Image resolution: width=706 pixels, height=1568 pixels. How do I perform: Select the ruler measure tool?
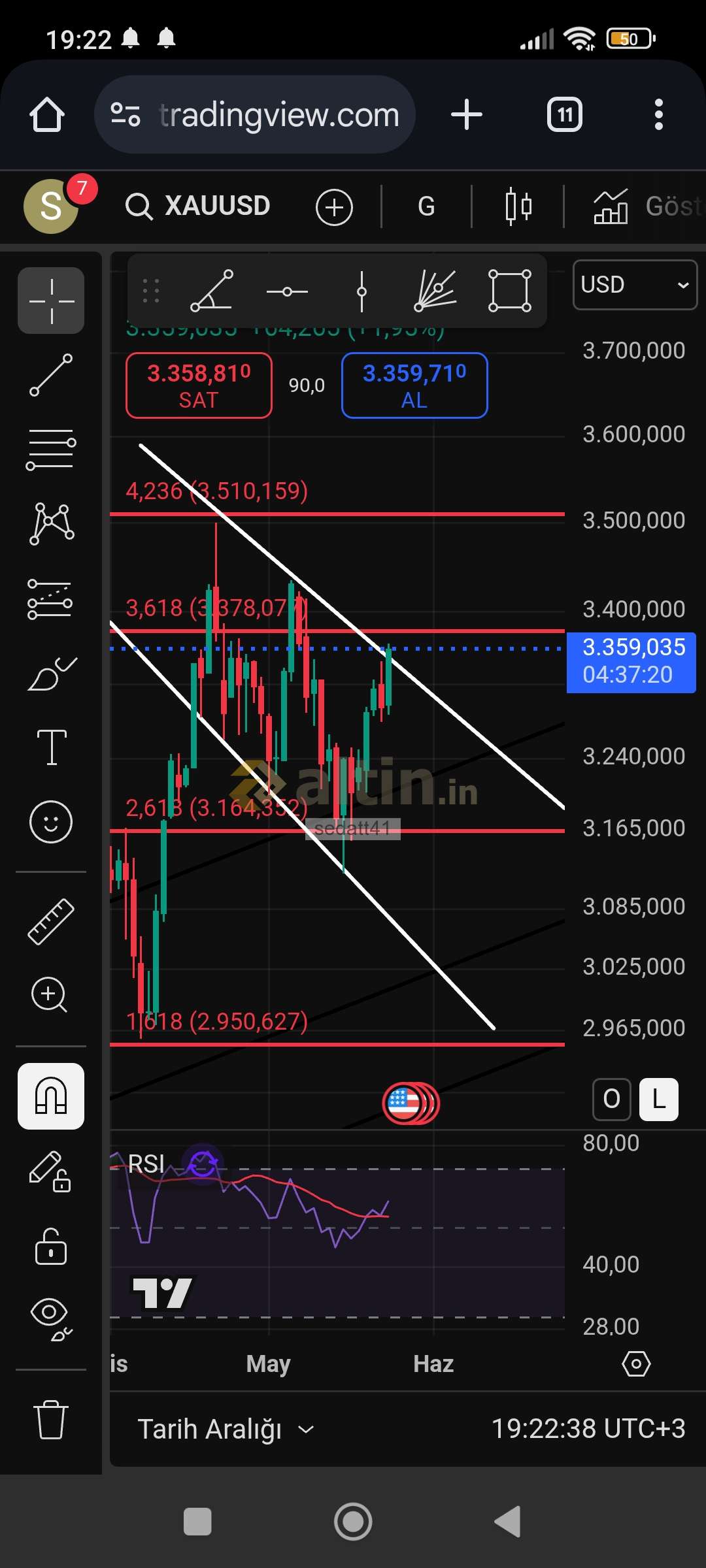click(51, 922)
